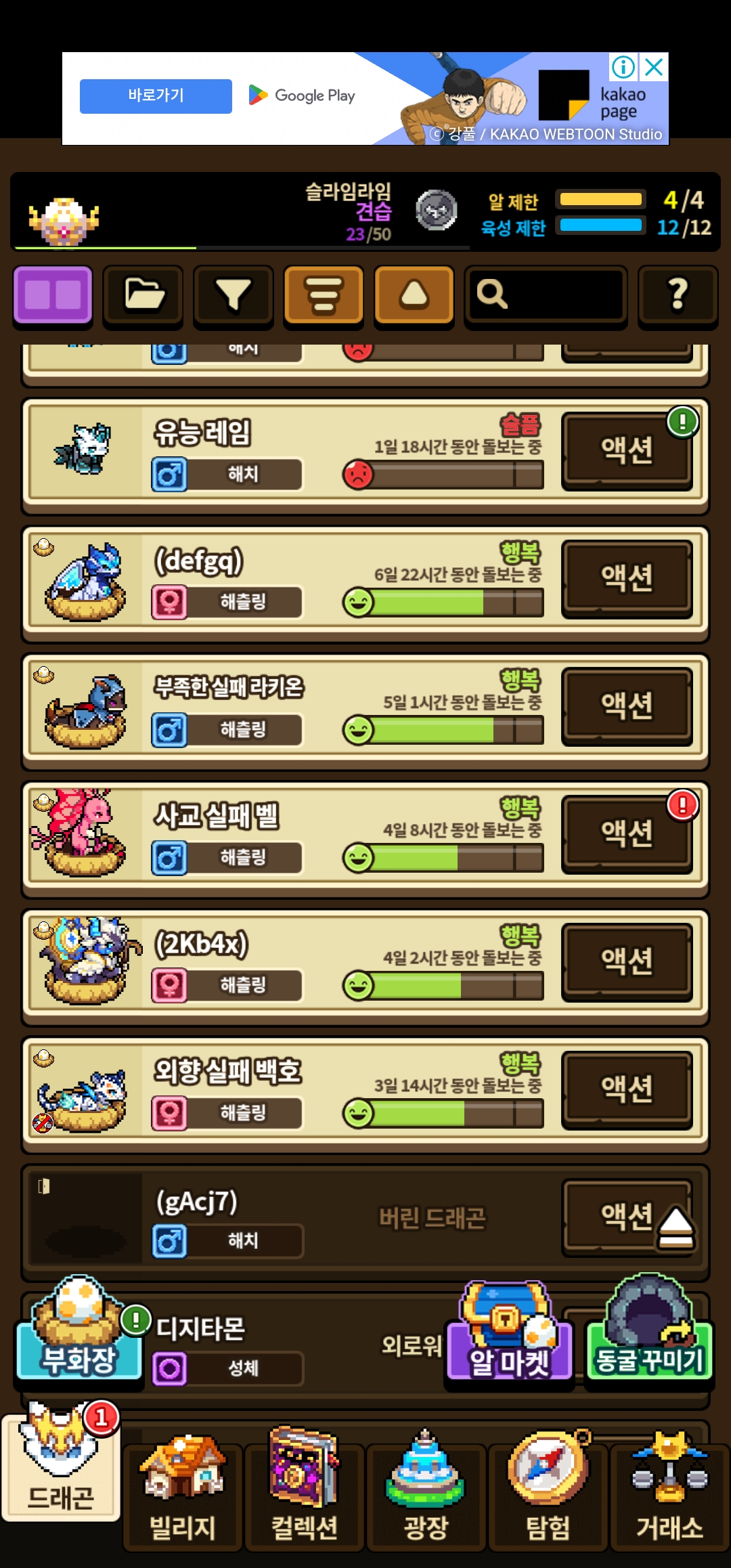
Task: Tap the orange sort order button
Action: (324, 295)
